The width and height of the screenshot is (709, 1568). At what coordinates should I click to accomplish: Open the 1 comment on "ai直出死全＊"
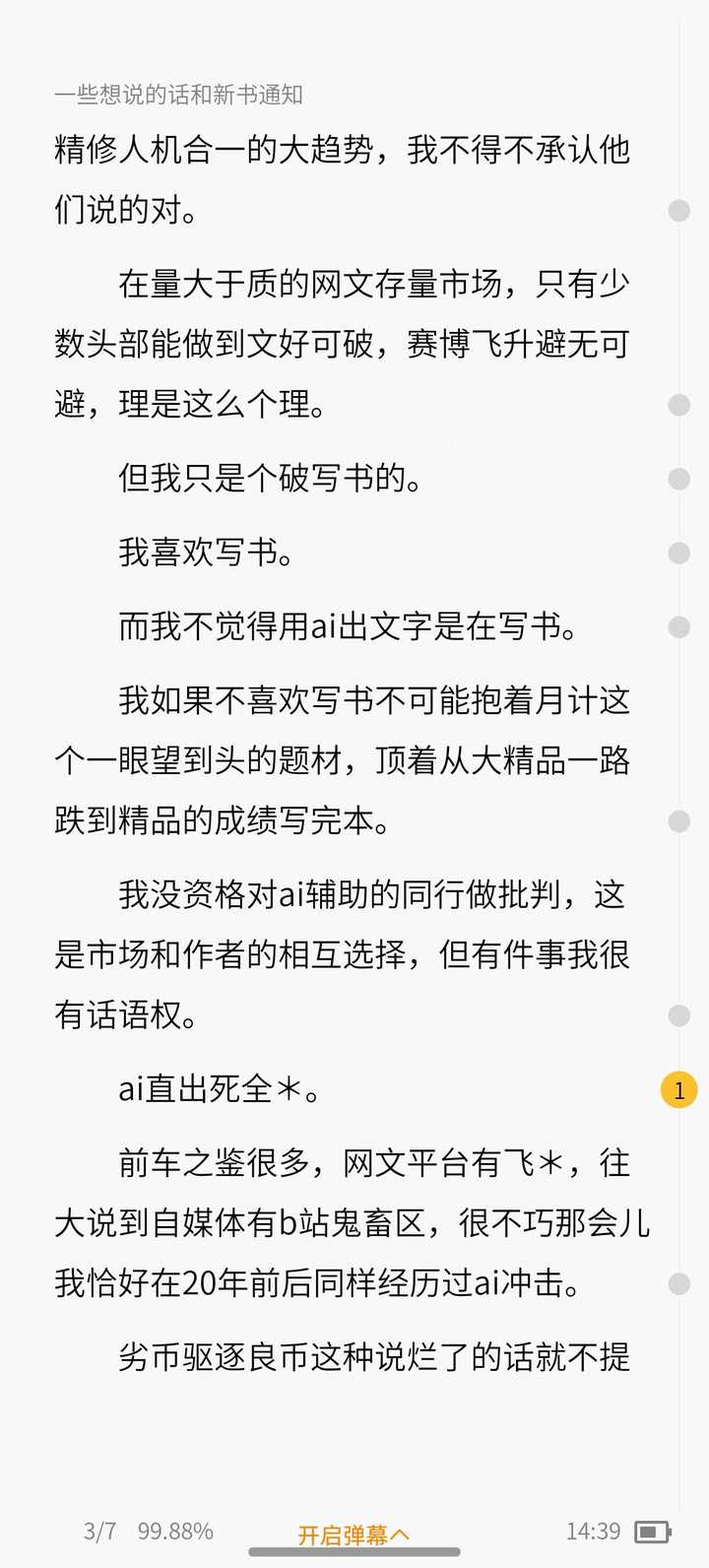678,1090
